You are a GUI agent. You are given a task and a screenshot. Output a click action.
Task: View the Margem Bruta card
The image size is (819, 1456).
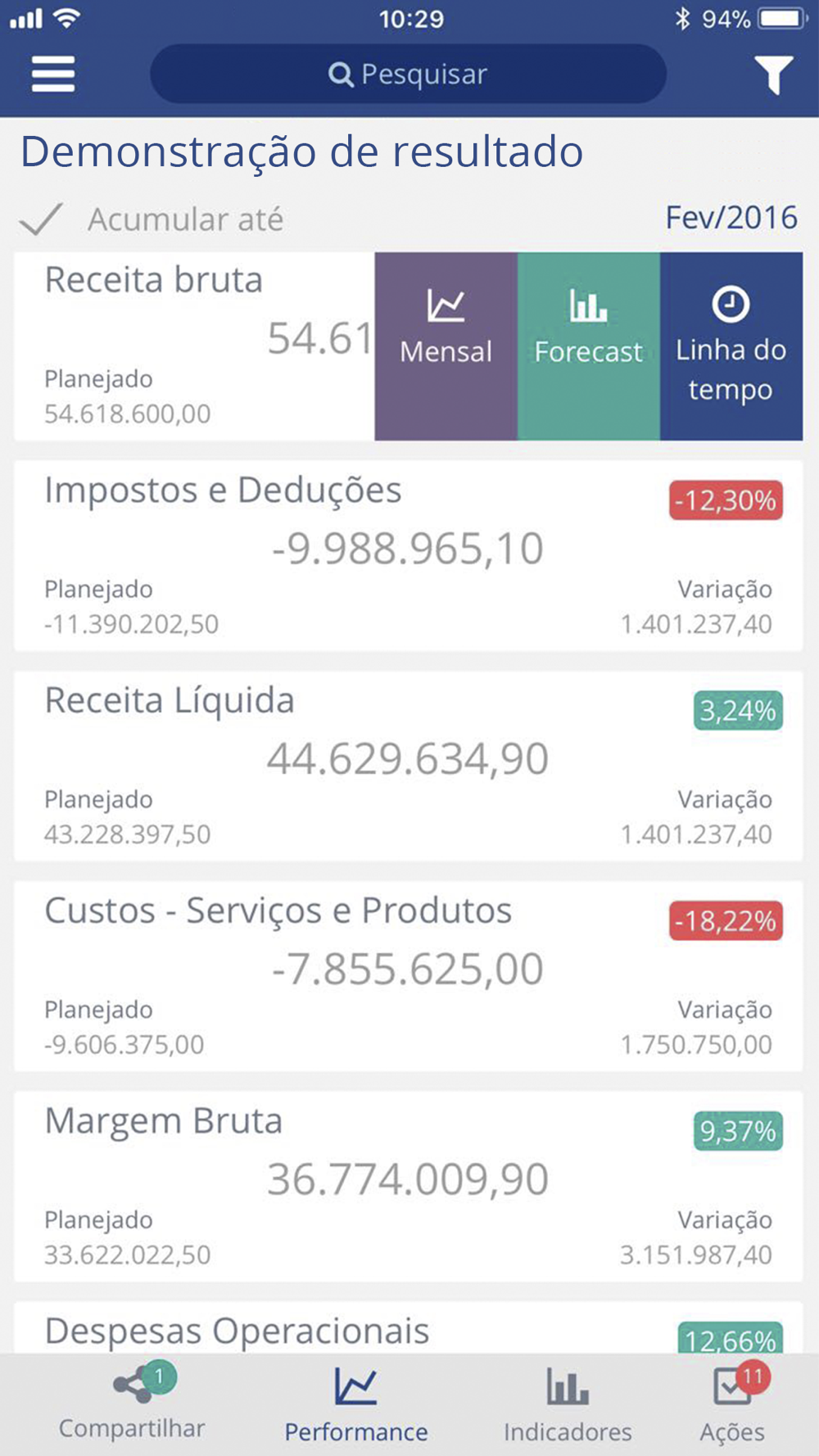coord(408,1186)
